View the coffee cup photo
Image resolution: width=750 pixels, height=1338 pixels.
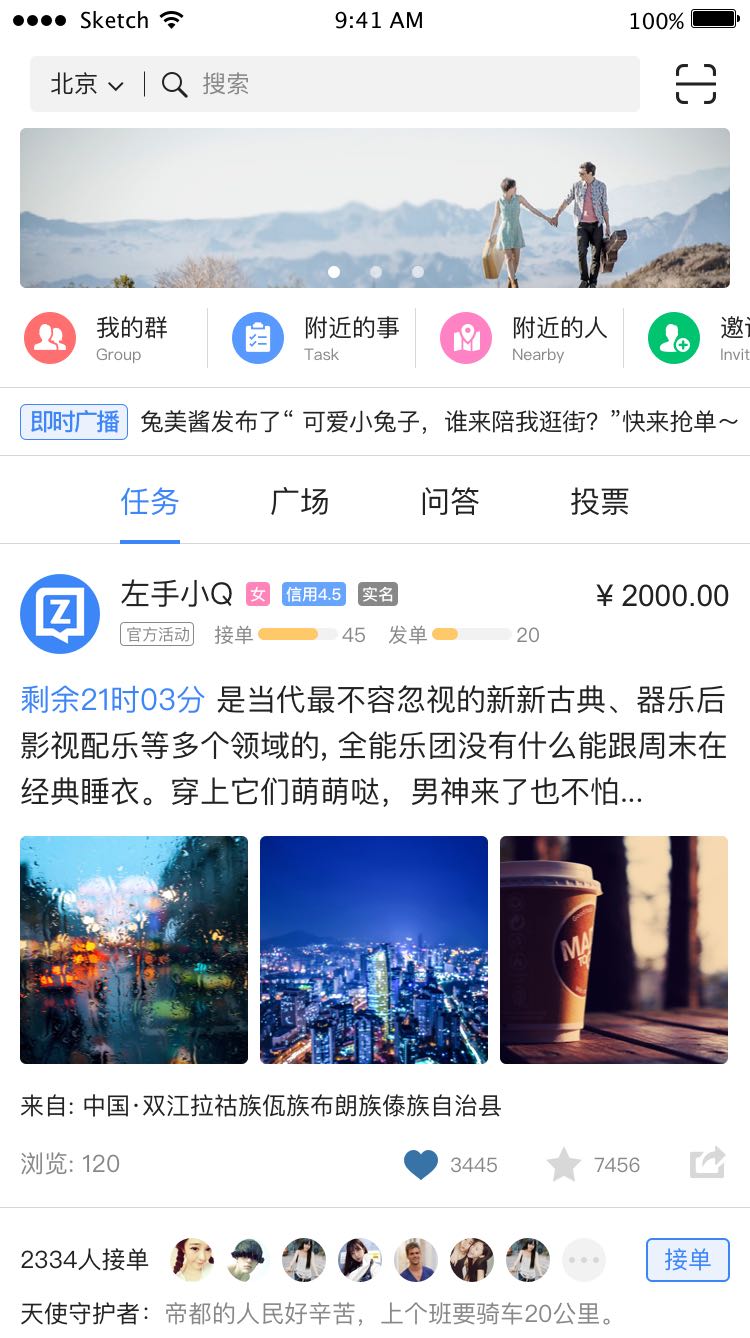614,950
